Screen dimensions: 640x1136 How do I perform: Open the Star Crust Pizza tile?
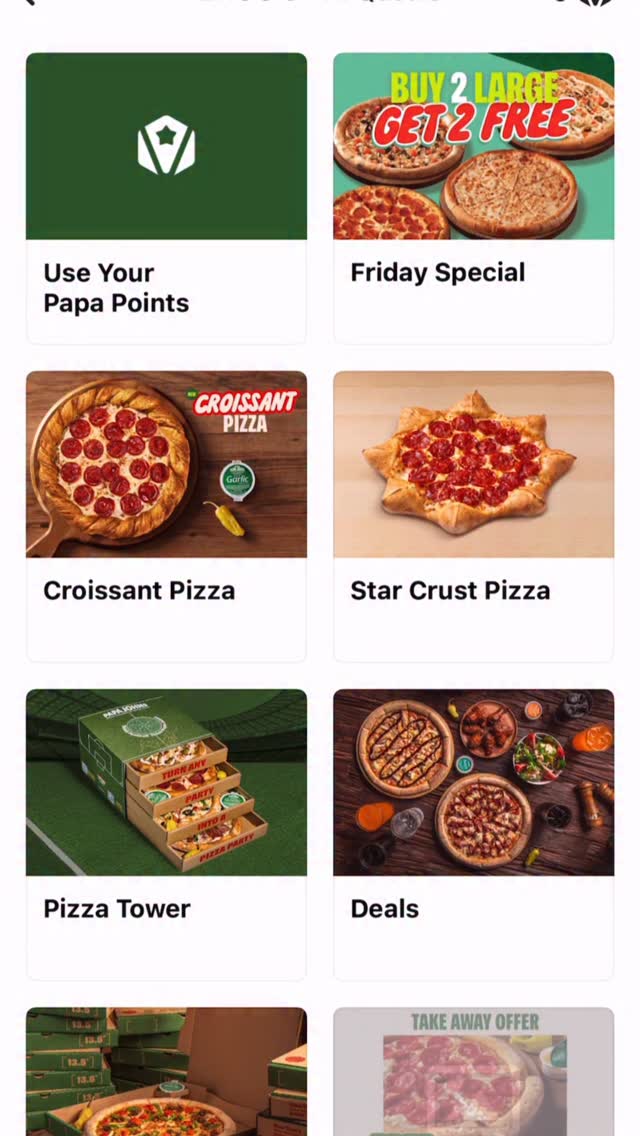pos(473,515)
